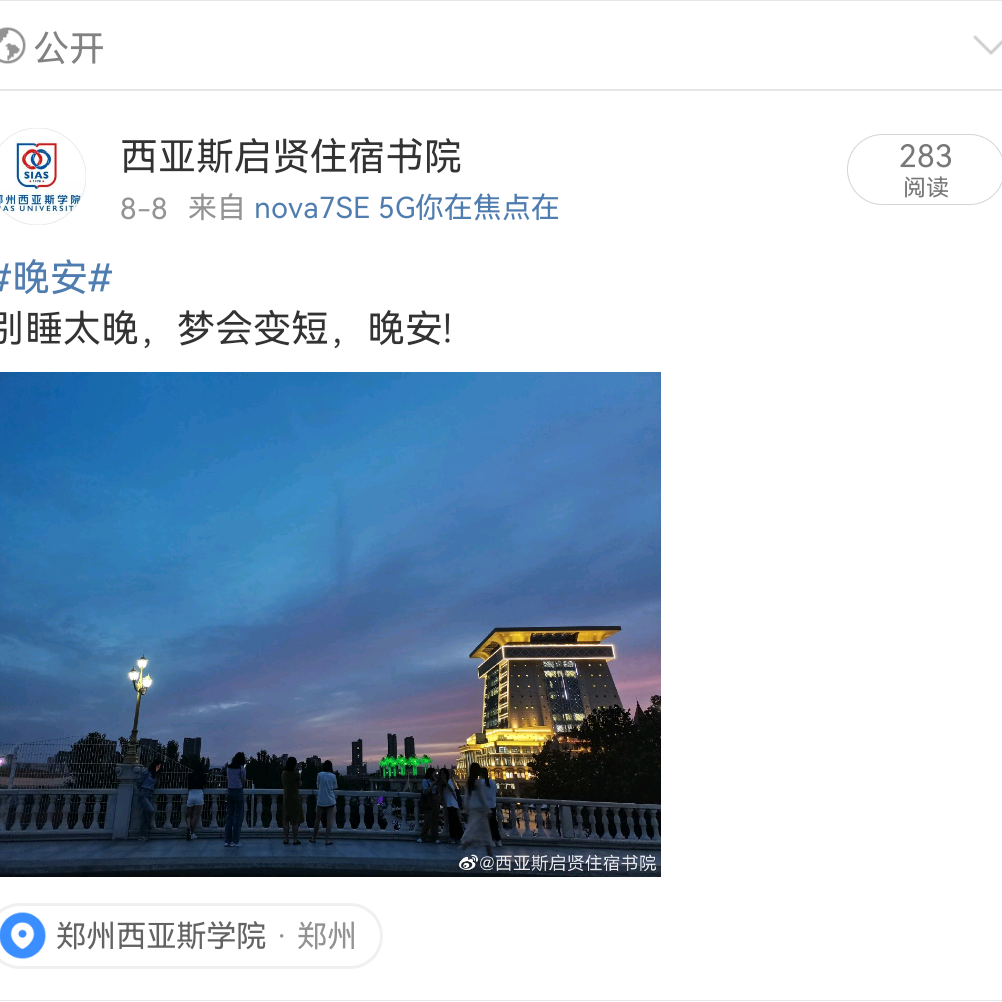Open the 郑州西亚斯学院 location tag
This screenshot has width=1002, height=1002.
point(187,936)
